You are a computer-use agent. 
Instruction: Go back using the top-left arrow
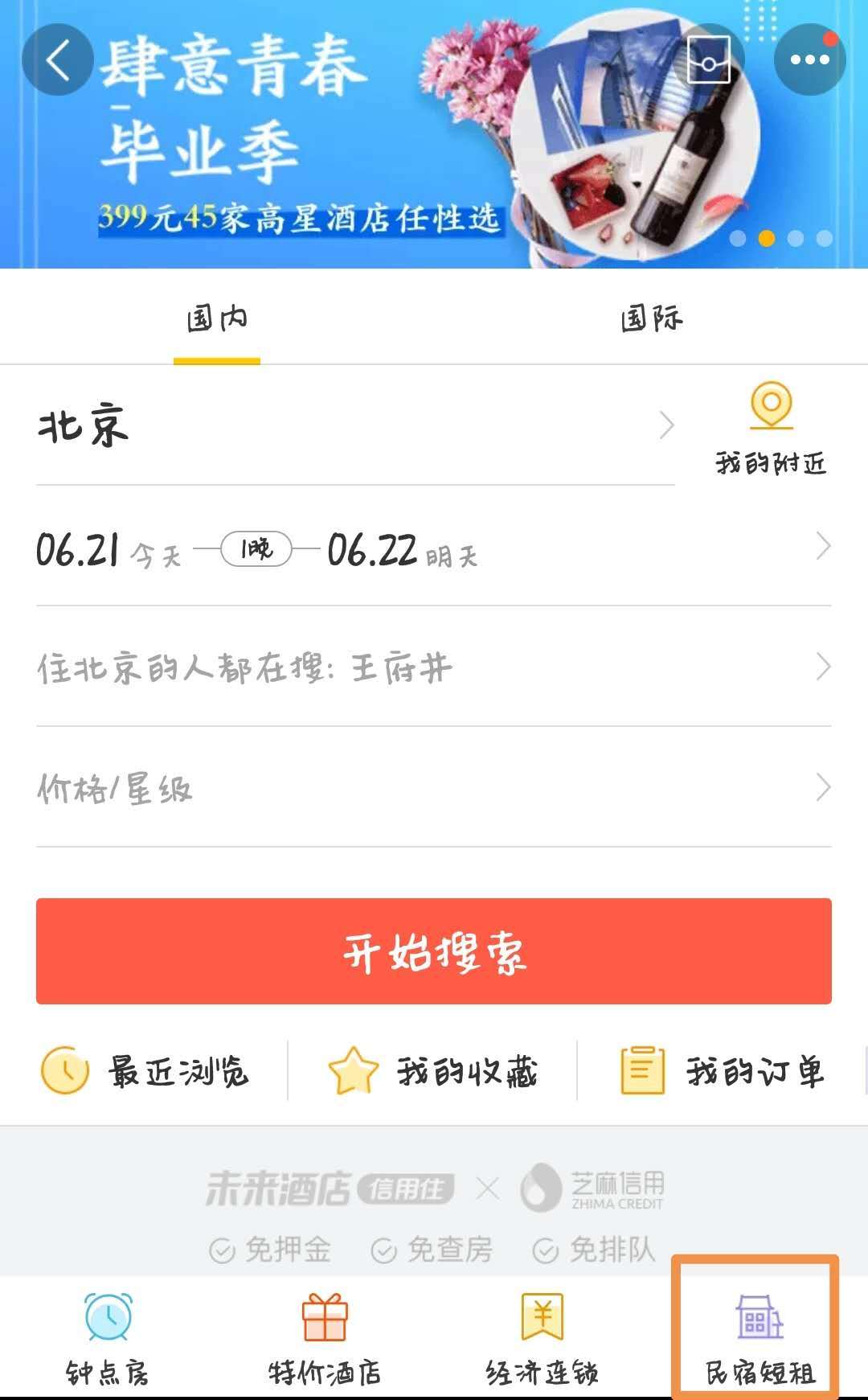coord(57,60)
